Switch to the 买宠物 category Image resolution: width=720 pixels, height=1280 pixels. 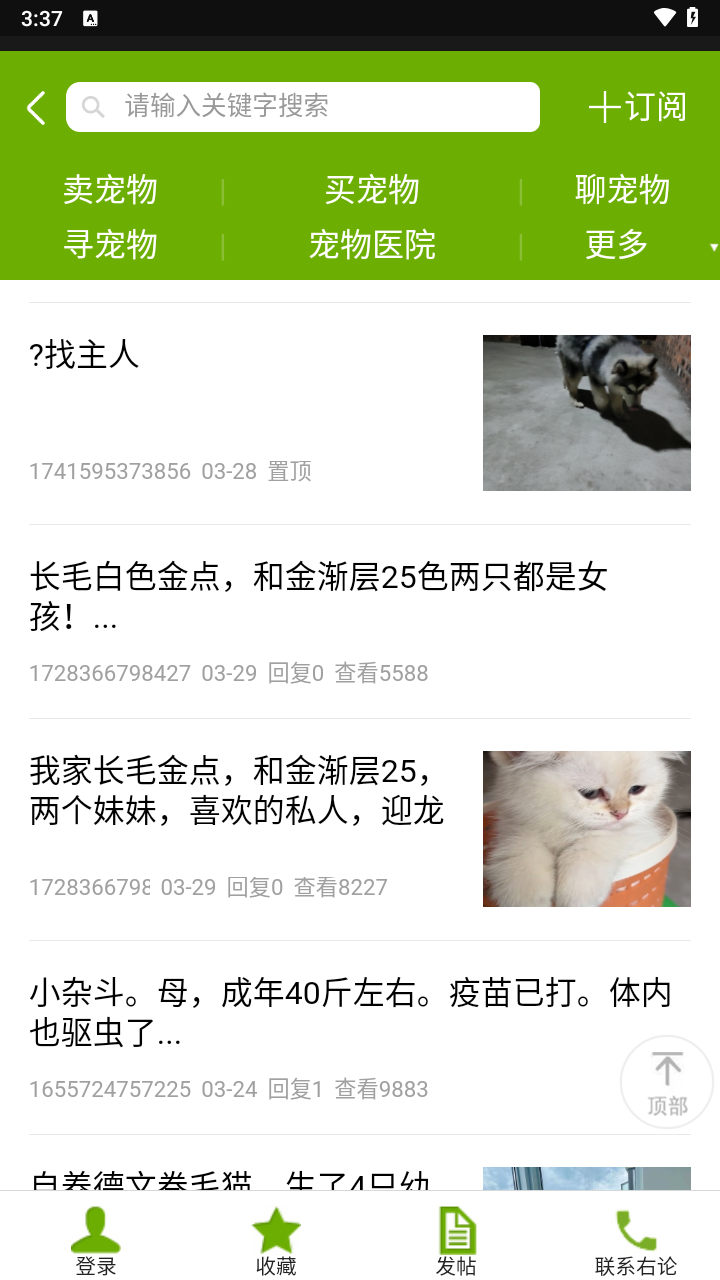[x=371, y=190]
